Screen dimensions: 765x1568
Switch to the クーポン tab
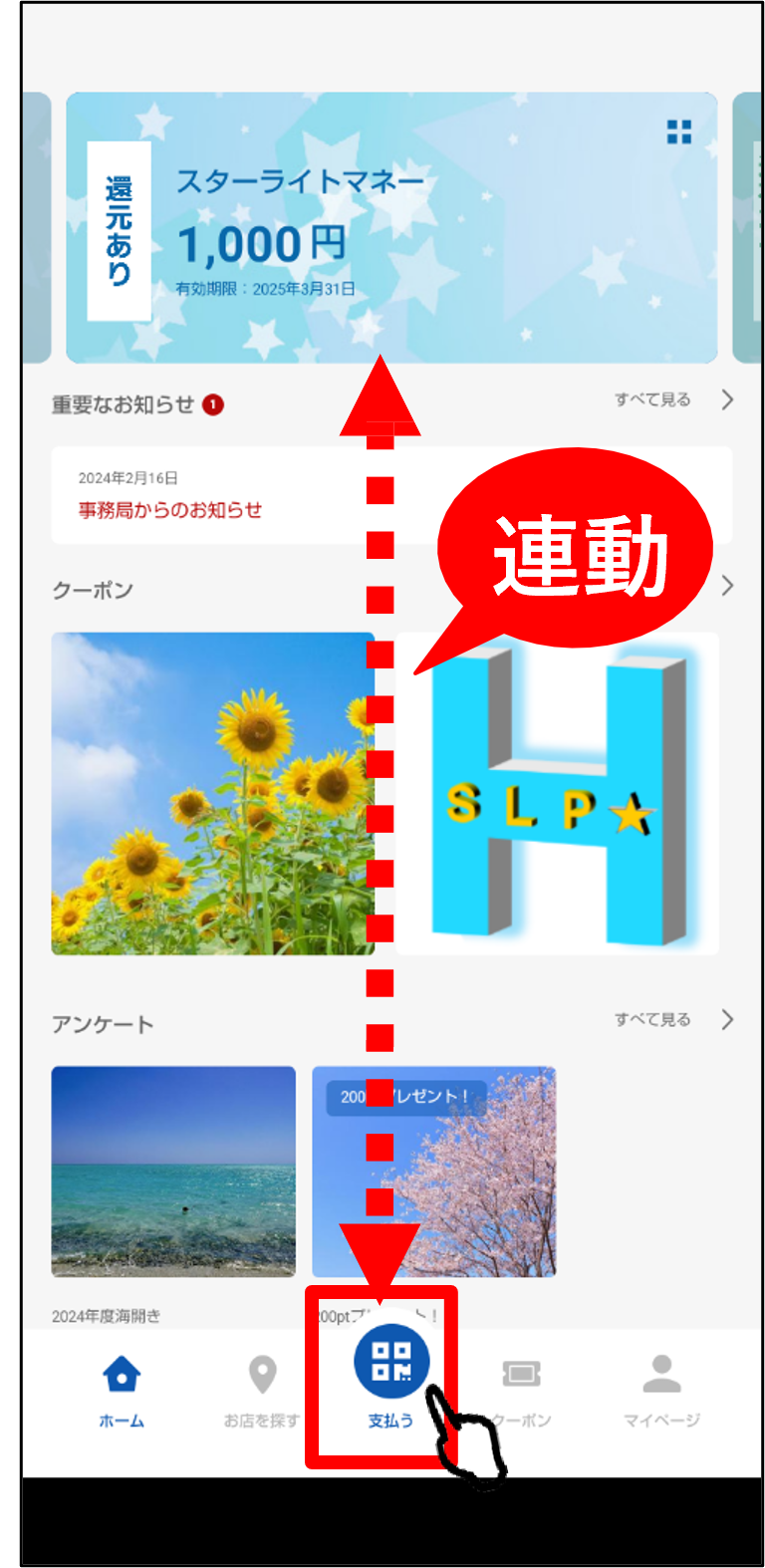click(522, 1391)
